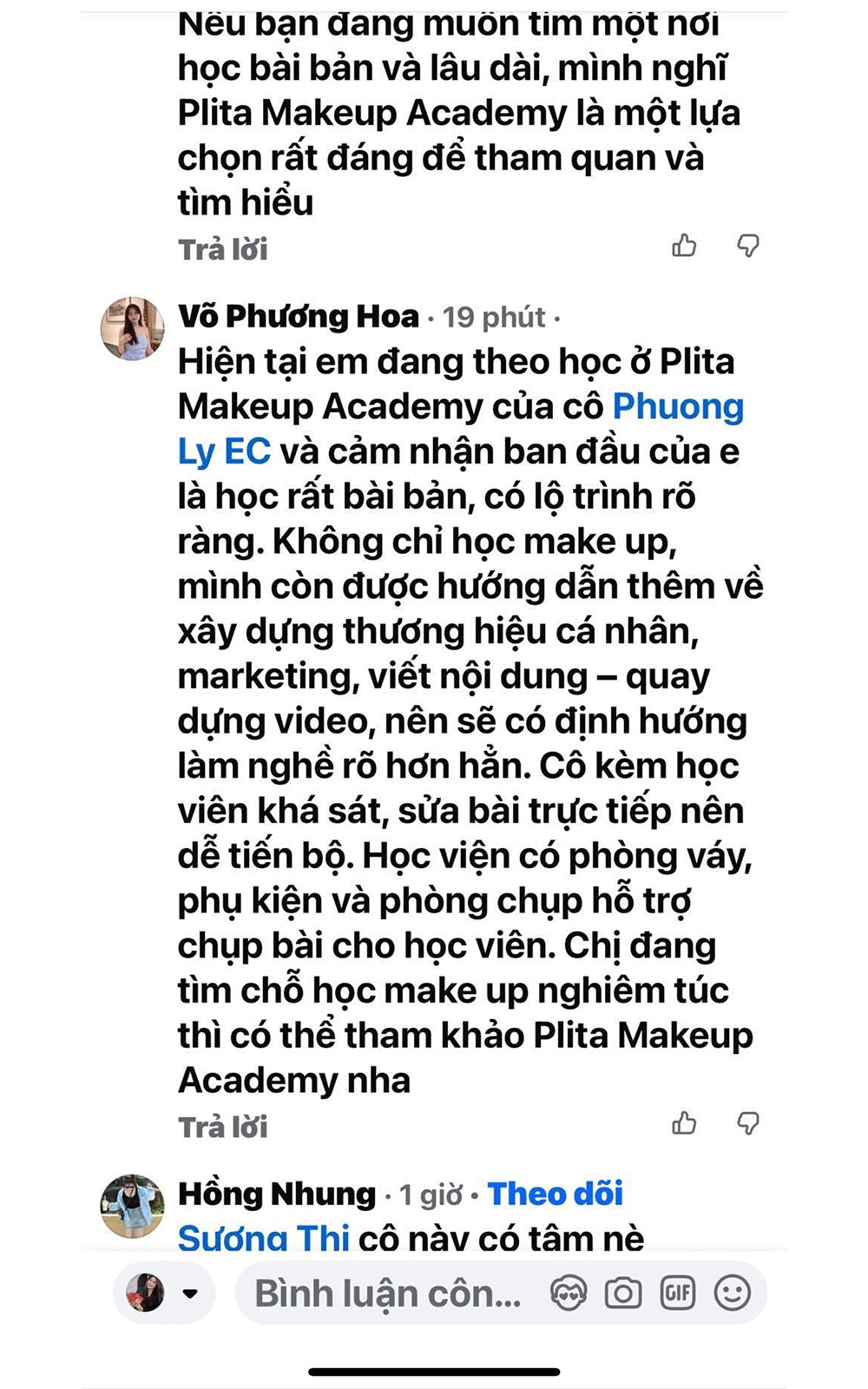
Task: Reply to the comment ending tìm hiểu
Action: (x=223, y=249)
